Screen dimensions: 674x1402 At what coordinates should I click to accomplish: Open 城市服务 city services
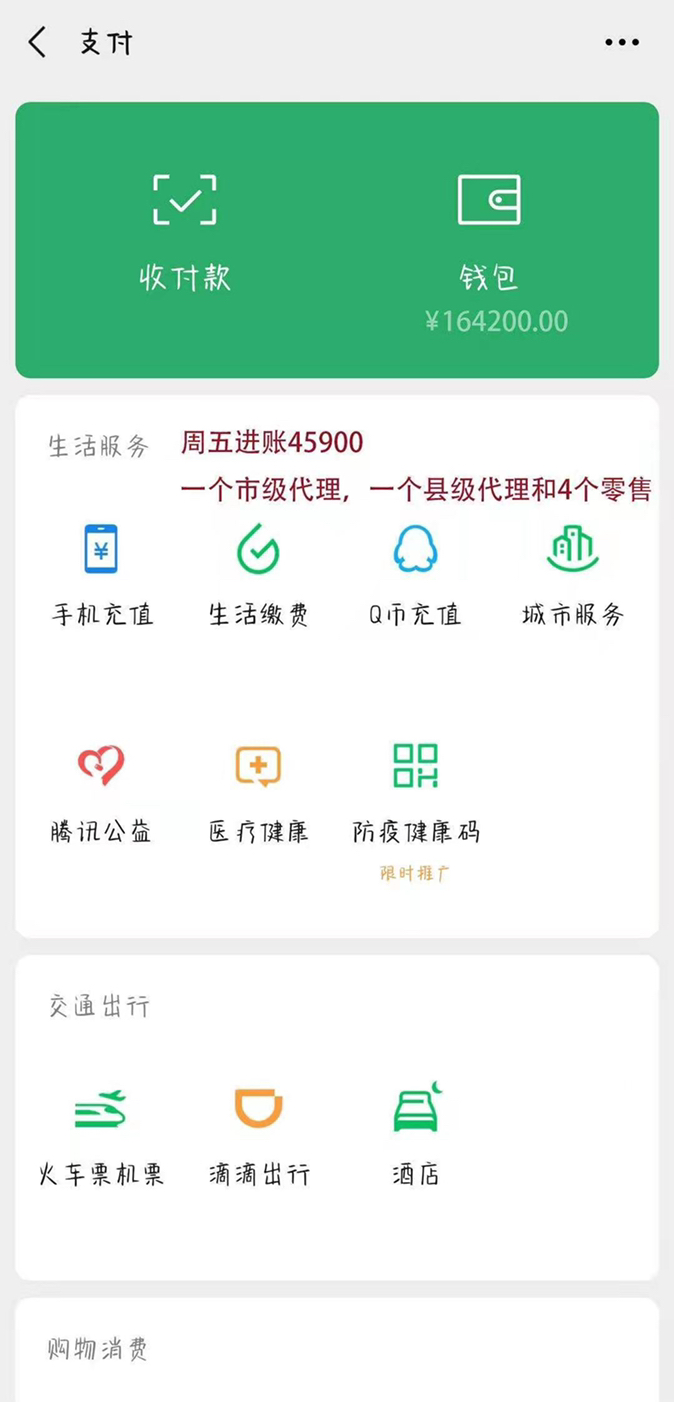coord(573,575)
